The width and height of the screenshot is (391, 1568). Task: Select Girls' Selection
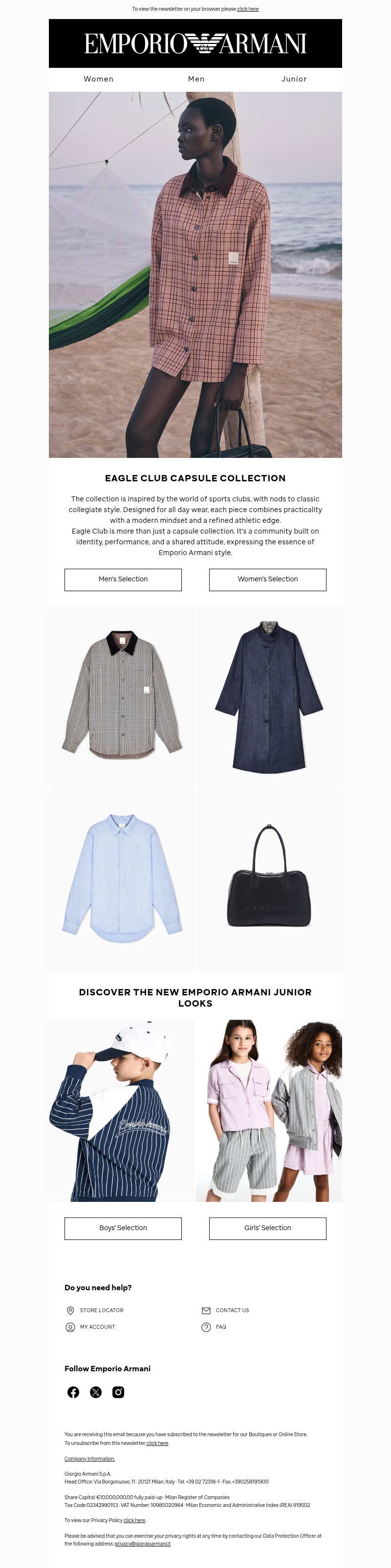click(x=267, y=1228)
